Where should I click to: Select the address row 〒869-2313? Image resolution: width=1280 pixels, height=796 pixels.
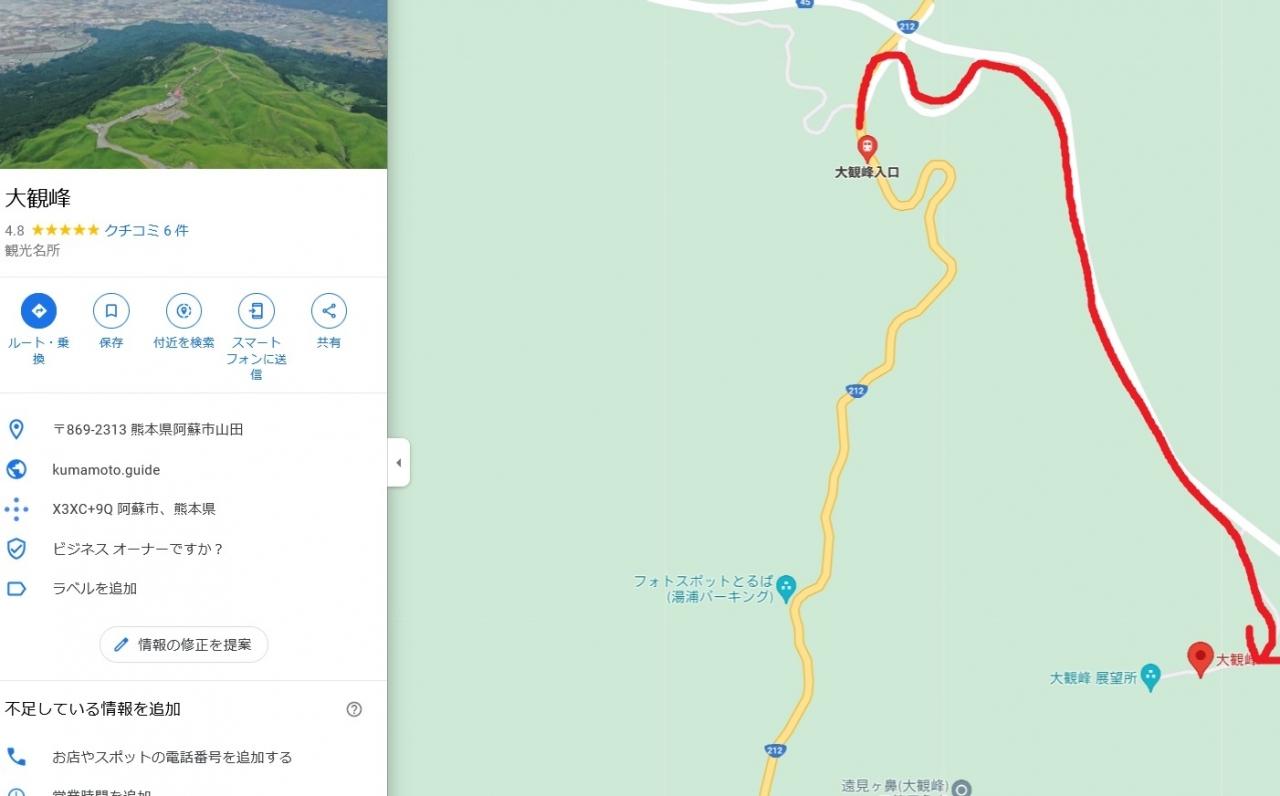point(148,429)
